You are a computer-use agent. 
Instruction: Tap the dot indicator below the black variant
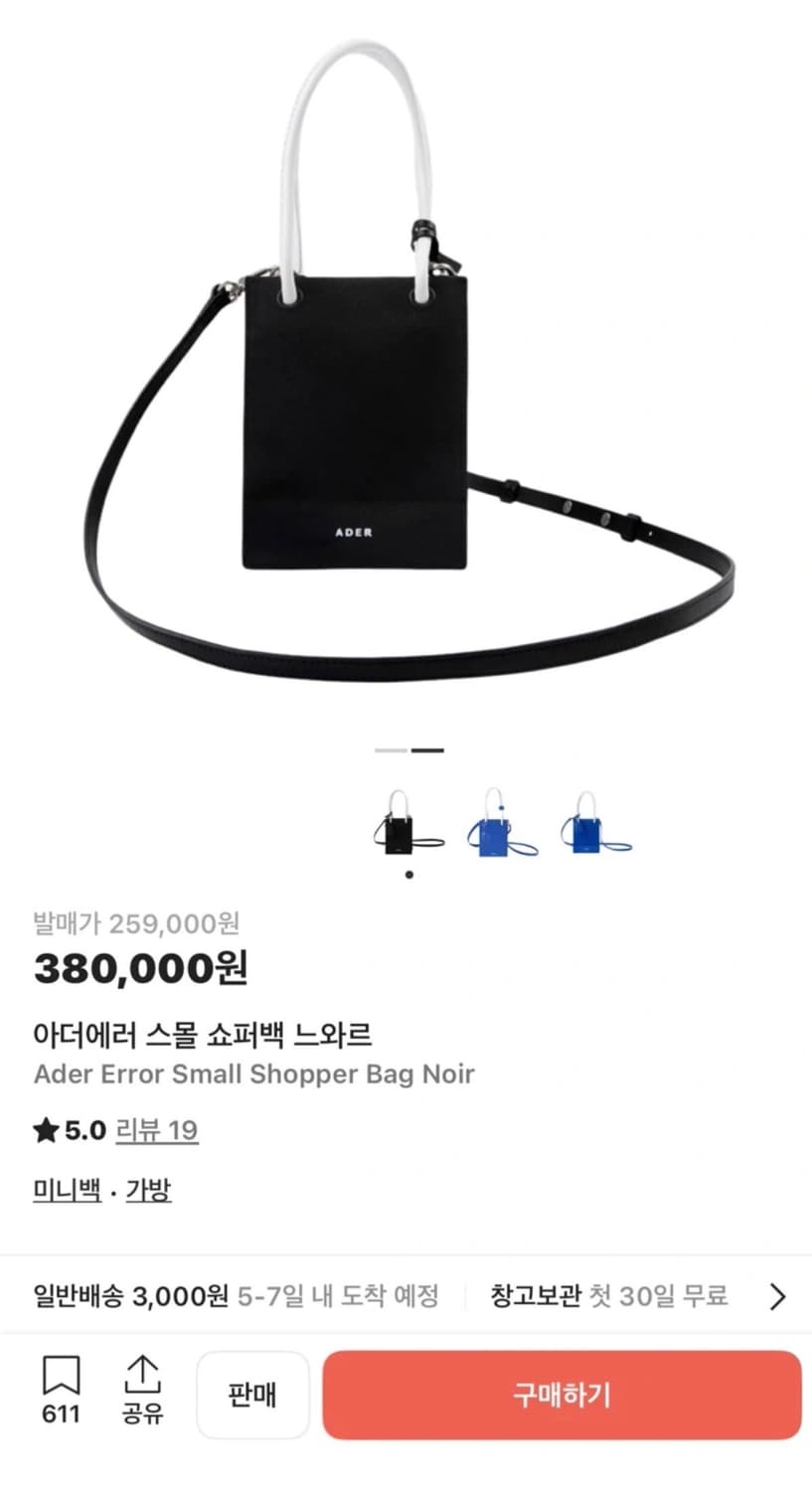408,873
